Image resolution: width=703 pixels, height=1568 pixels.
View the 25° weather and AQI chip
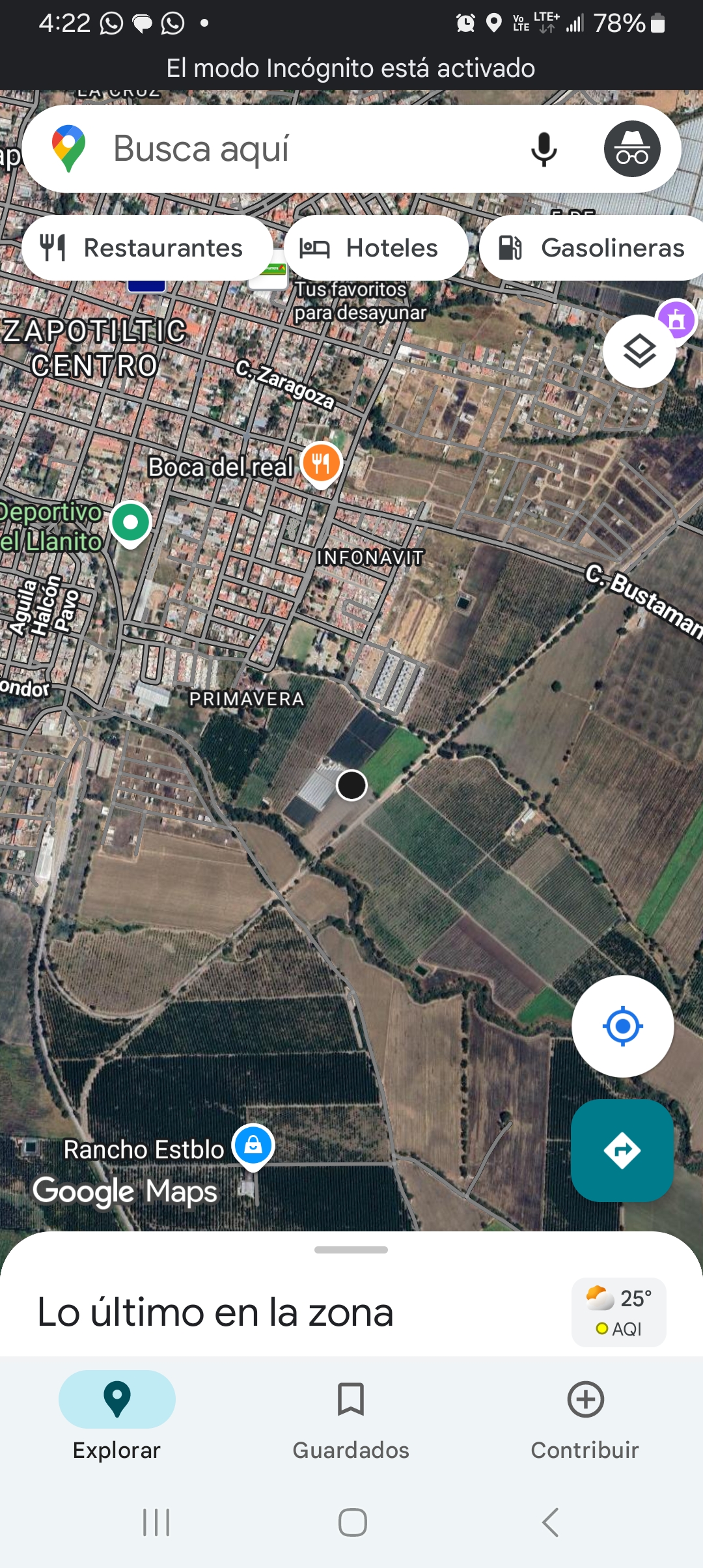tap(618, 1312)
